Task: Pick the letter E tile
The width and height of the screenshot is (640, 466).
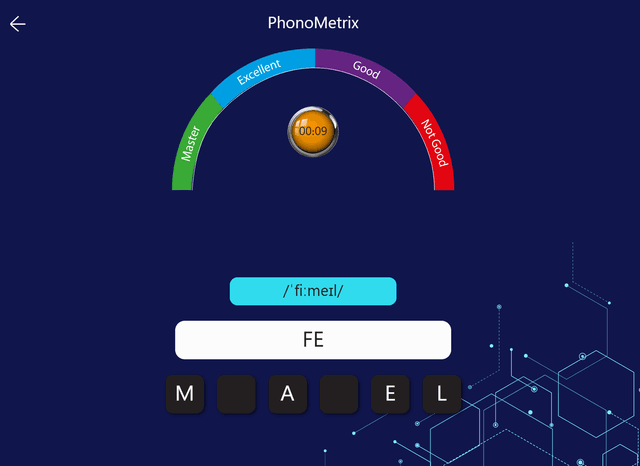Action: (390, 394)
